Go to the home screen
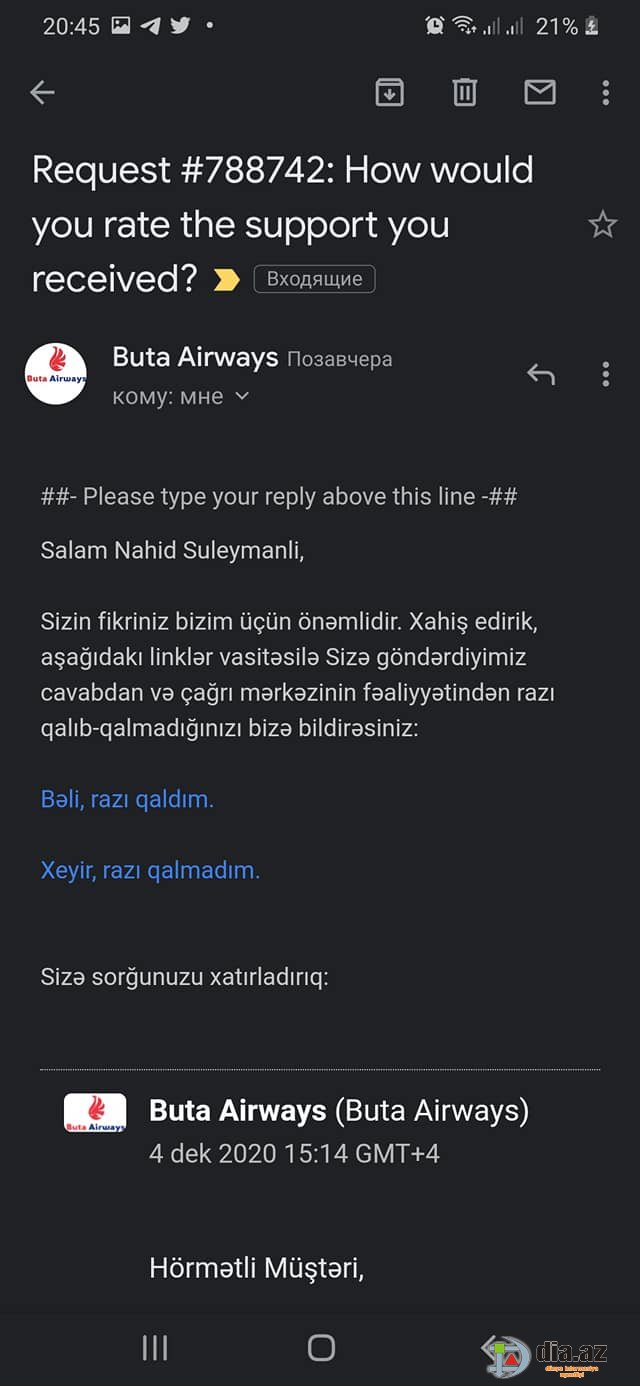This screenshot has width=640, height=1386. click(321, 1348)
